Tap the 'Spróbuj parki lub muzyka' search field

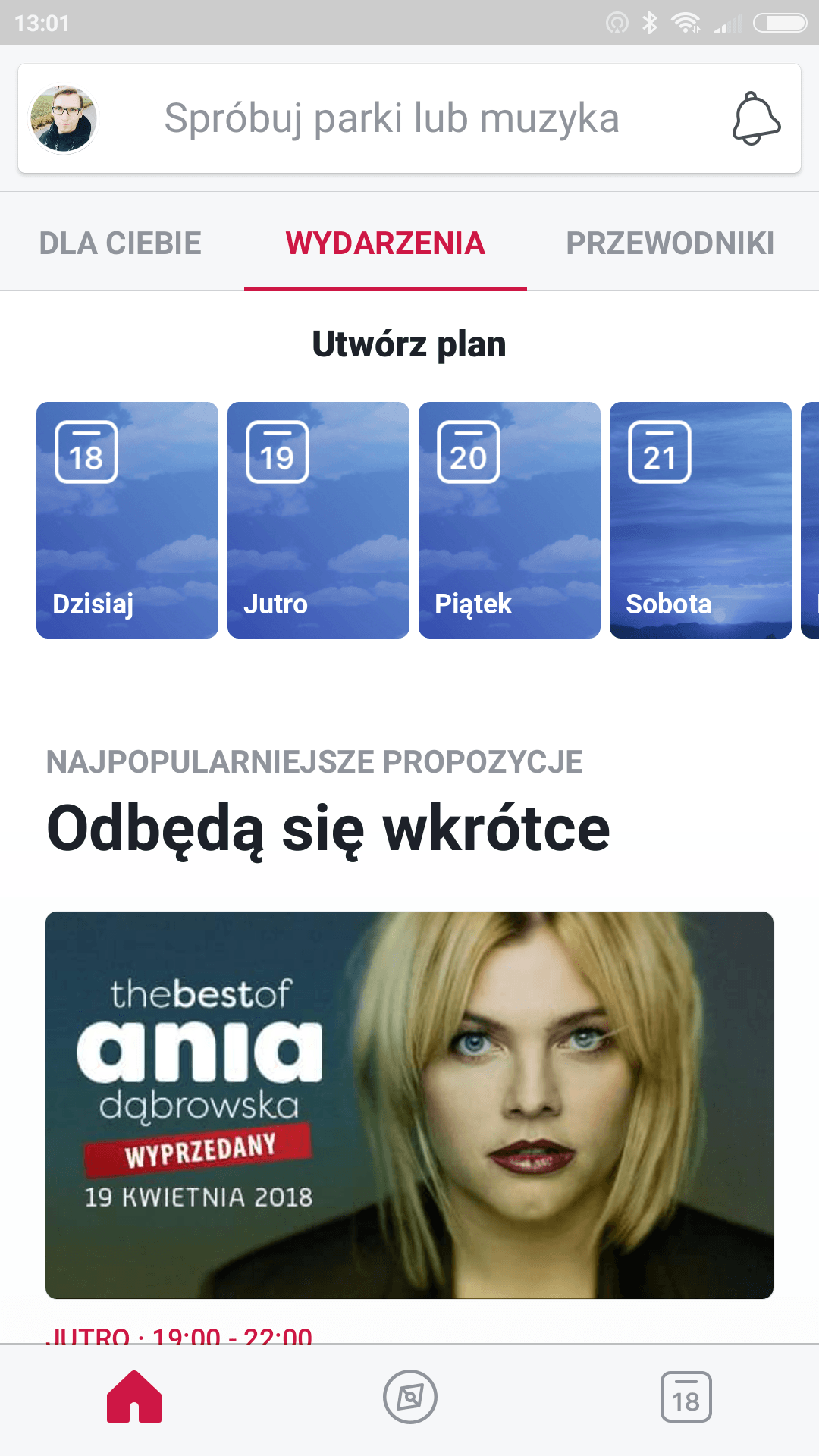391,118
